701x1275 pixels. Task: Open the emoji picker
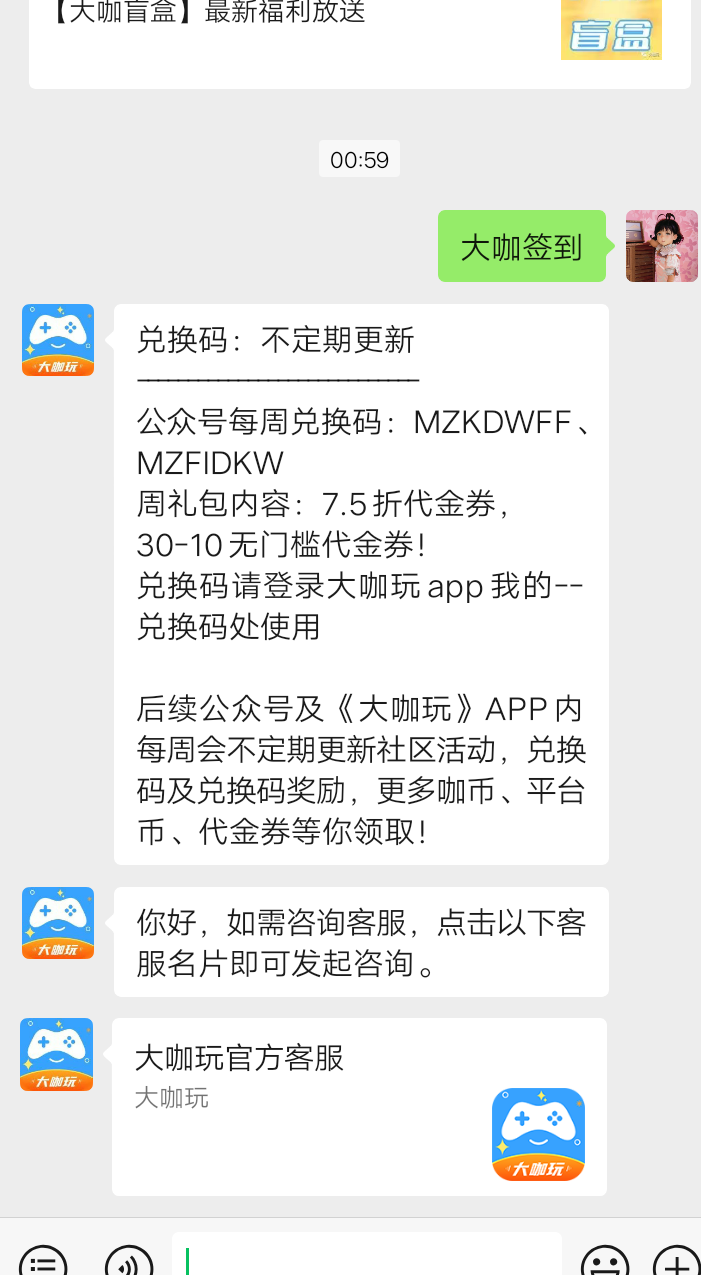click(x=605, y=1262)
